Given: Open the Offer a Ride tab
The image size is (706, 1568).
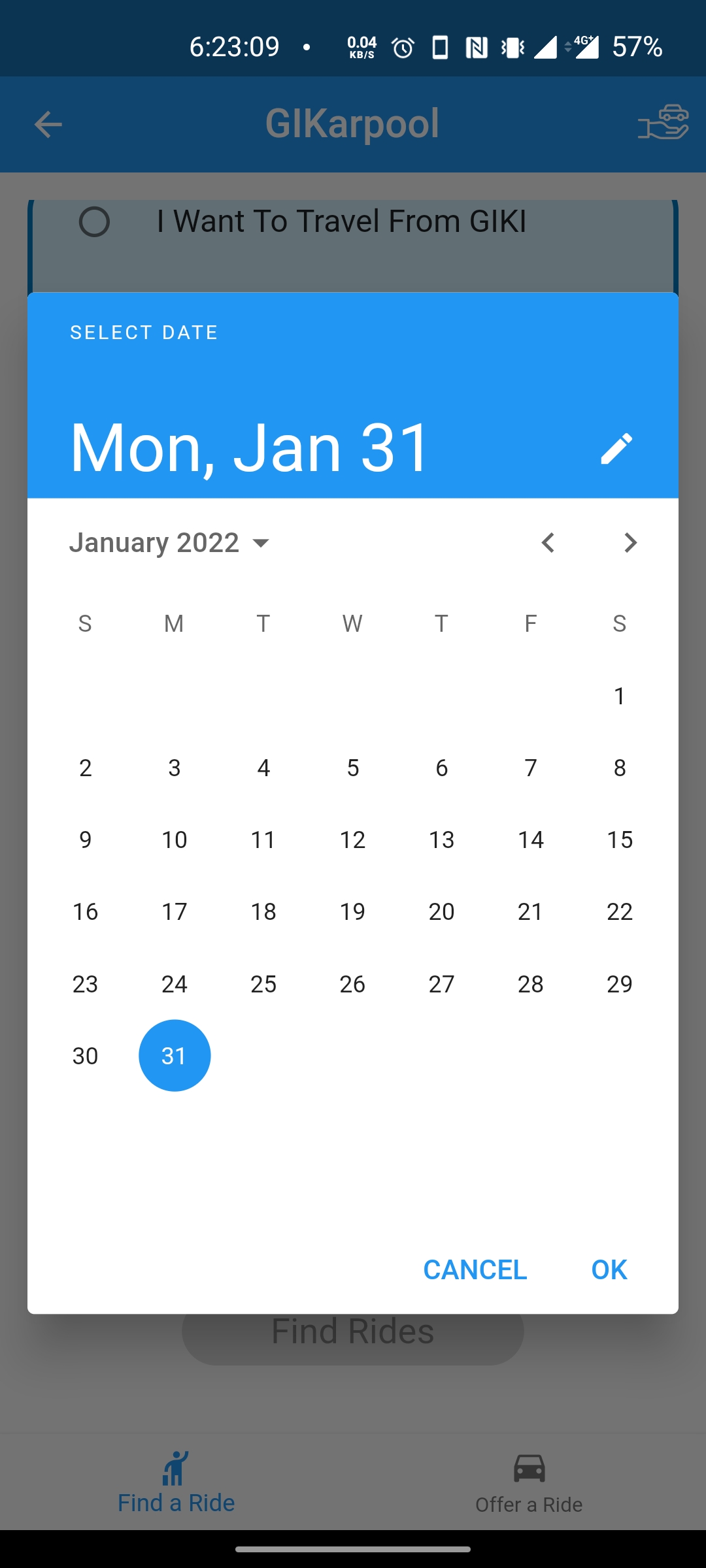Looking at the screenshot, I should click(528, 1483).
